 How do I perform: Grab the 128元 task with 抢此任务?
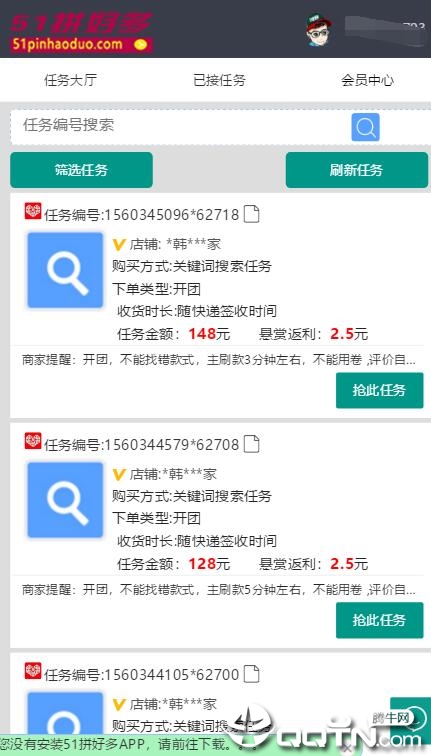[x=379, y=620]
